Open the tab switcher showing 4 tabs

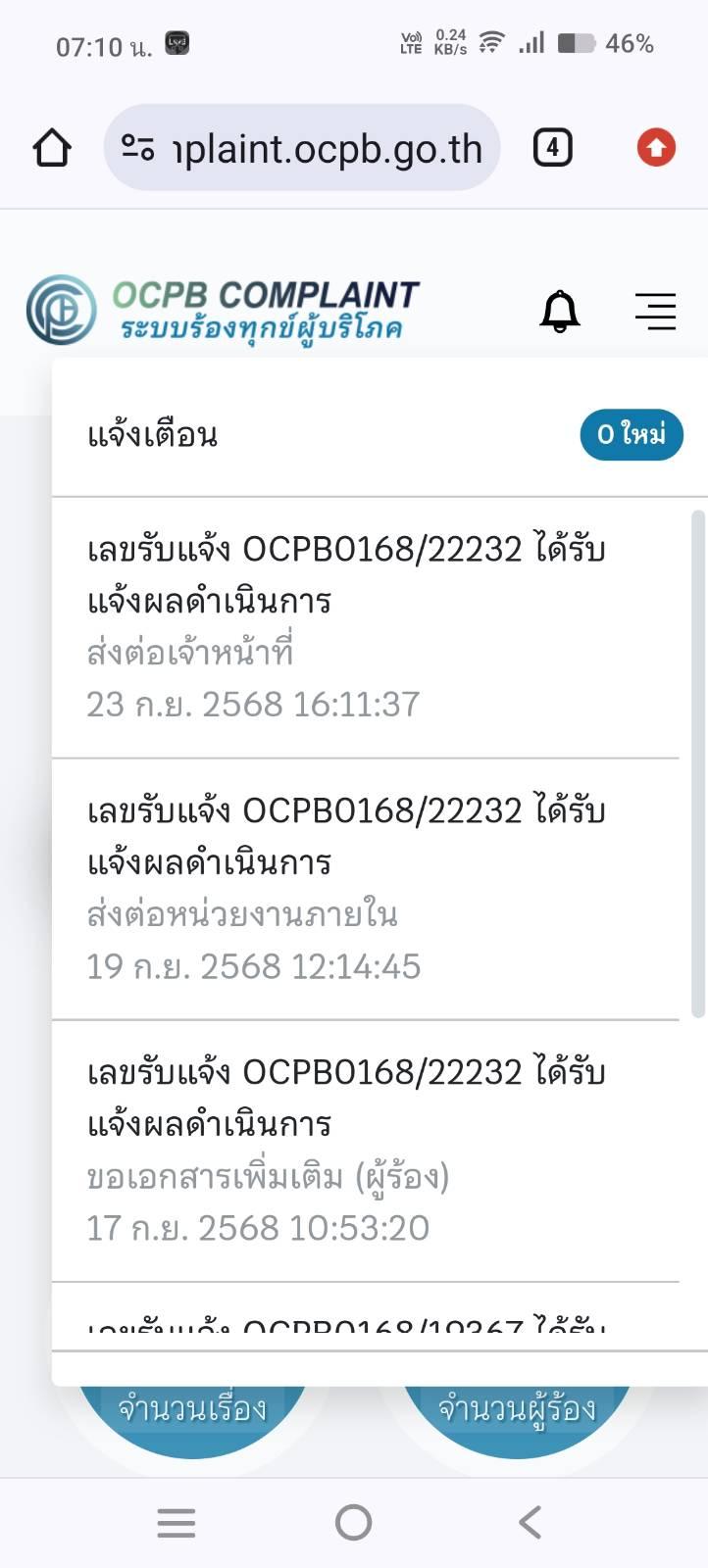[x=552, y=148]
